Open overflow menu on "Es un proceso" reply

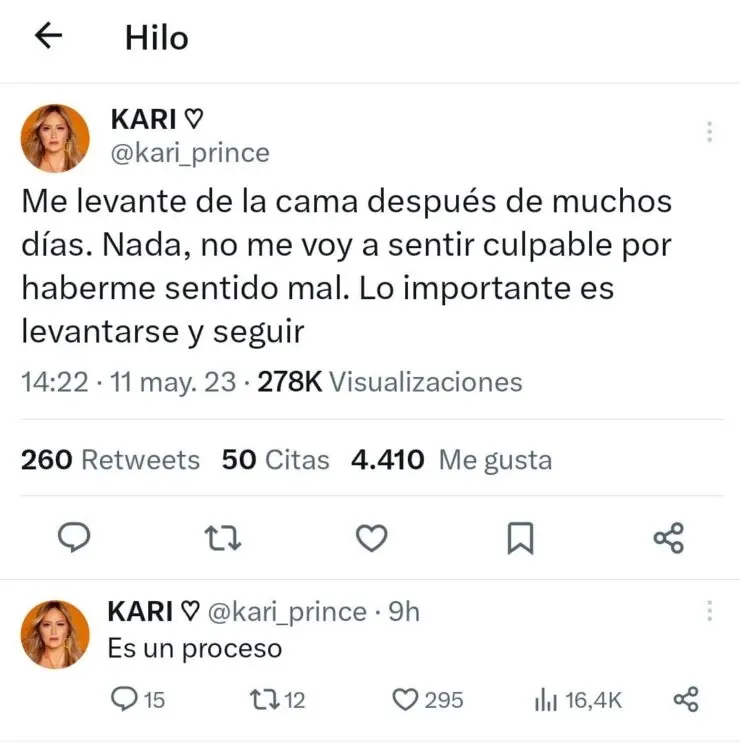click(709, 611)
